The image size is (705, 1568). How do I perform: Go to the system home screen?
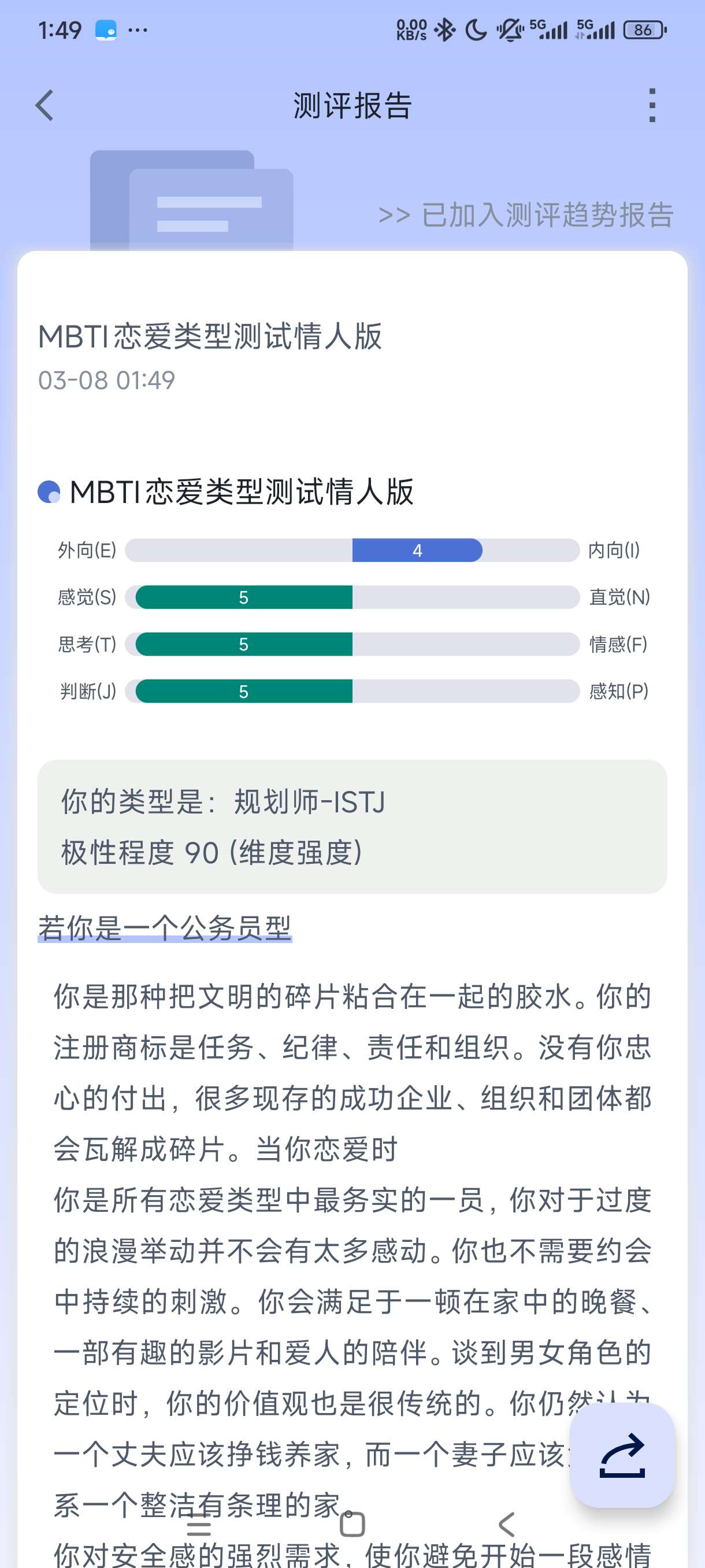(352, 1525)
